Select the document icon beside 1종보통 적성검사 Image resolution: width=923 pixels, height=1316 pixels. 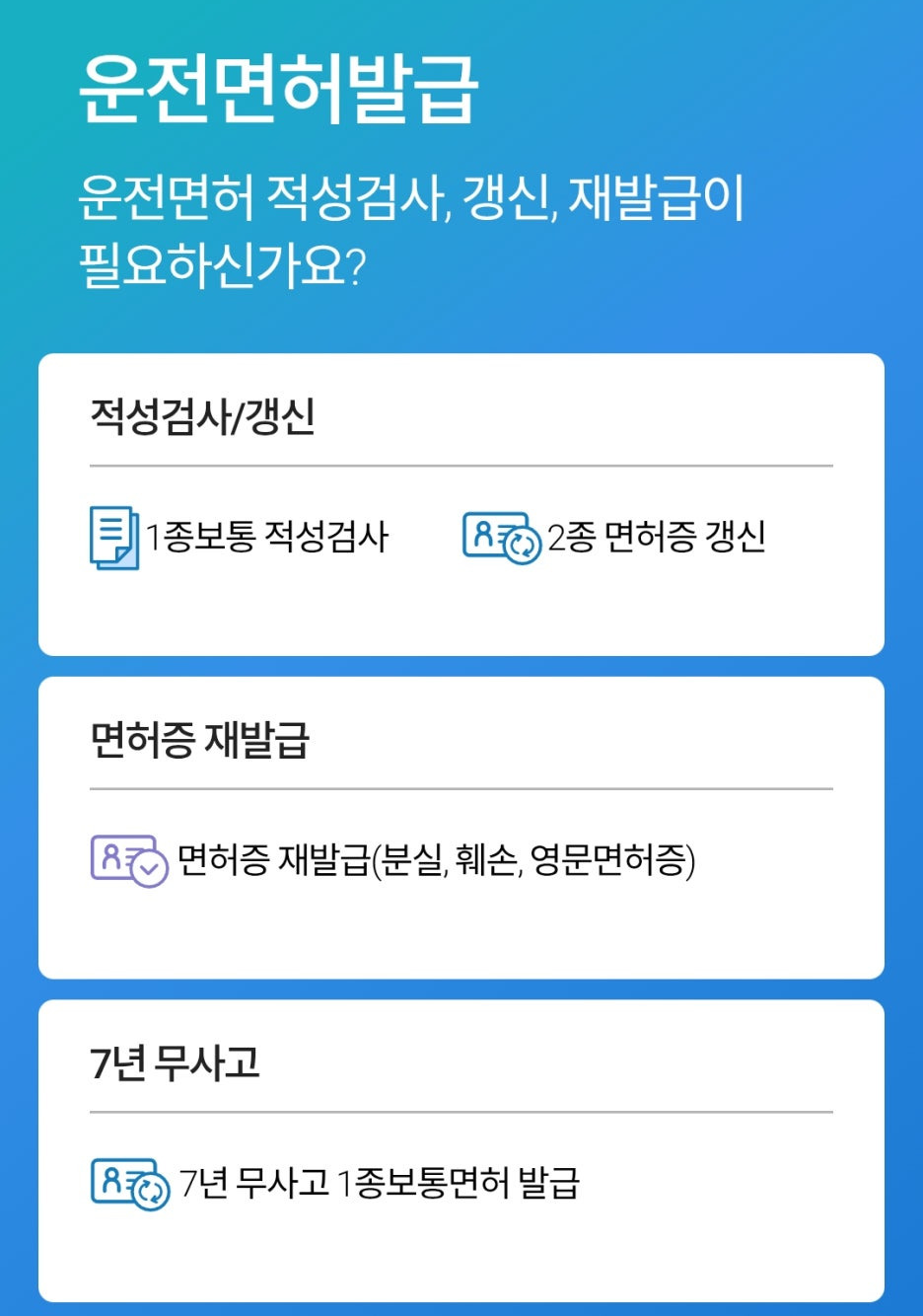(x=115, y=536)
